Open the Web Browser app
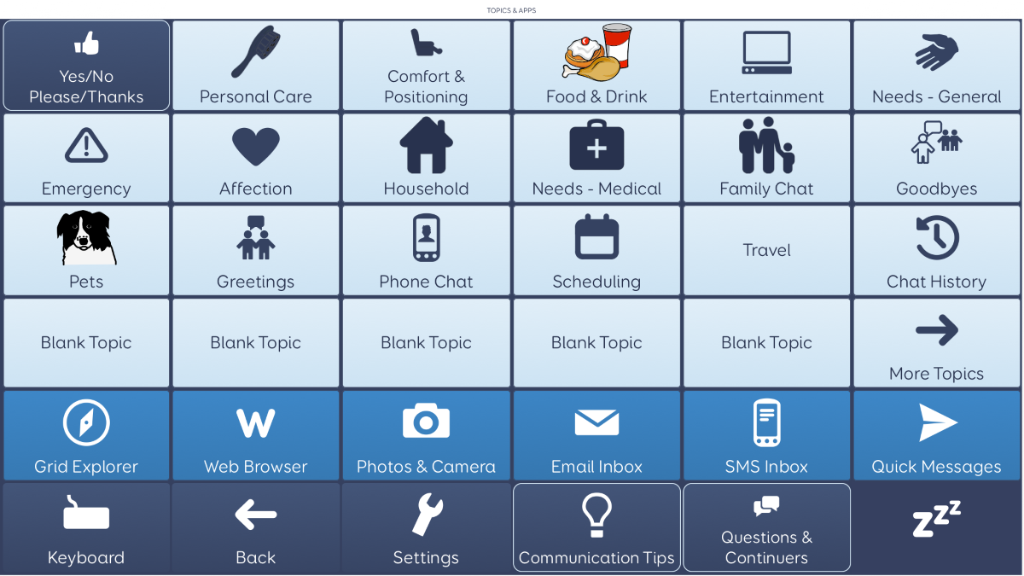Image resolution: width=1024 pixels, height=576 pixels. [x=256, y=436]
